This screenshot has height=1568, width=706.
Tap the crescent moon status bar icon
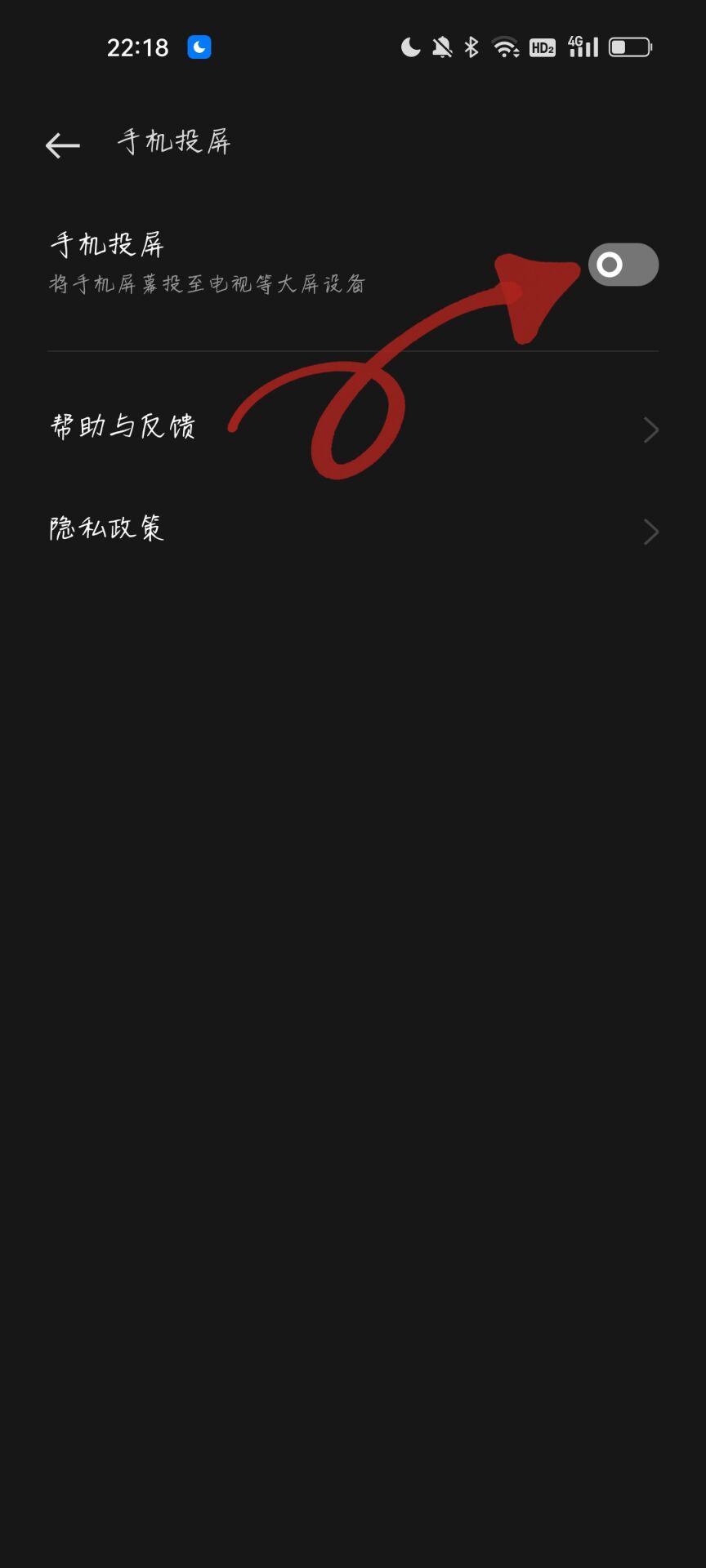(410, 47)
